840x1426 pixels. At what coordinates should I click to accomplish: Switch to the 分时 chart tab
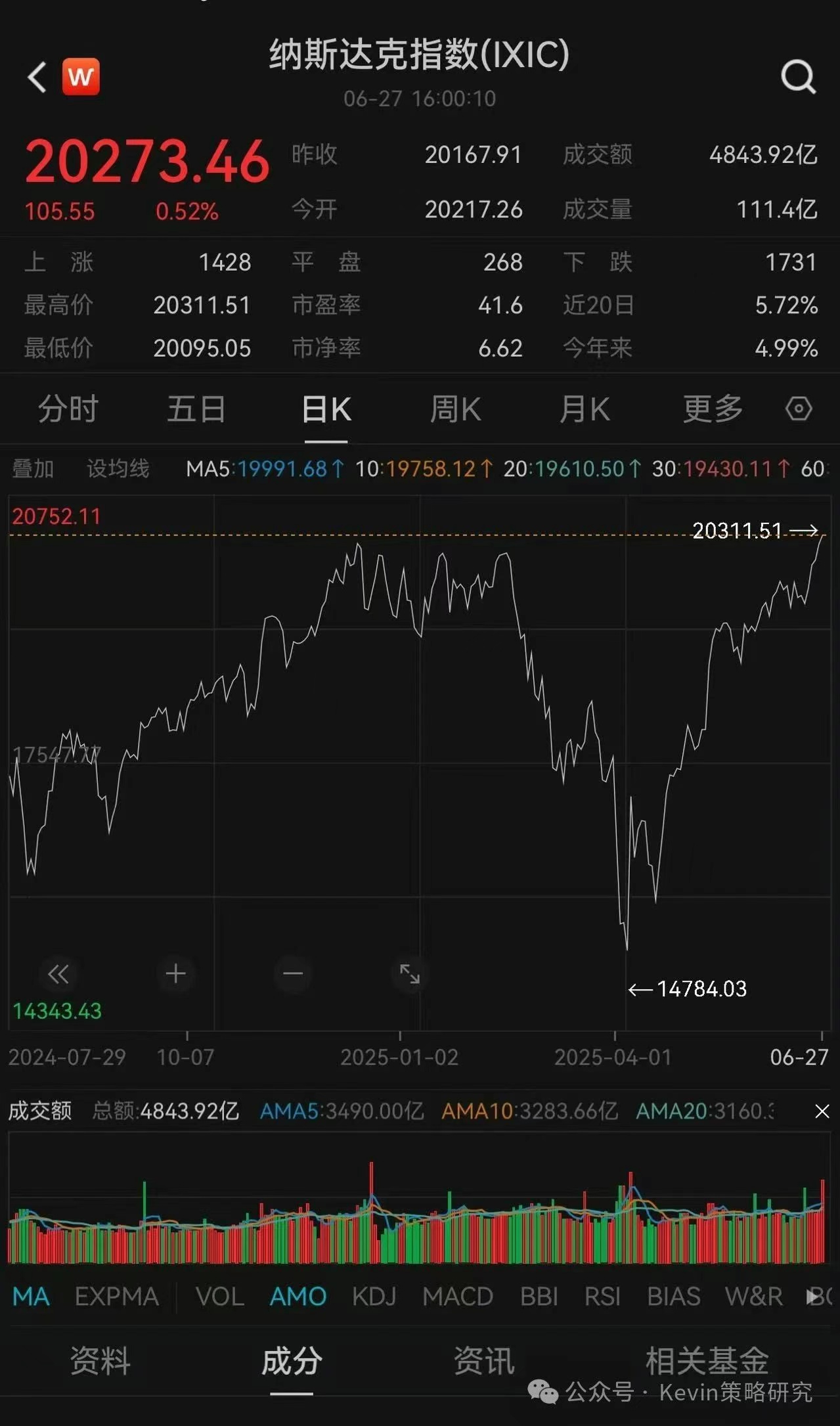68,409
